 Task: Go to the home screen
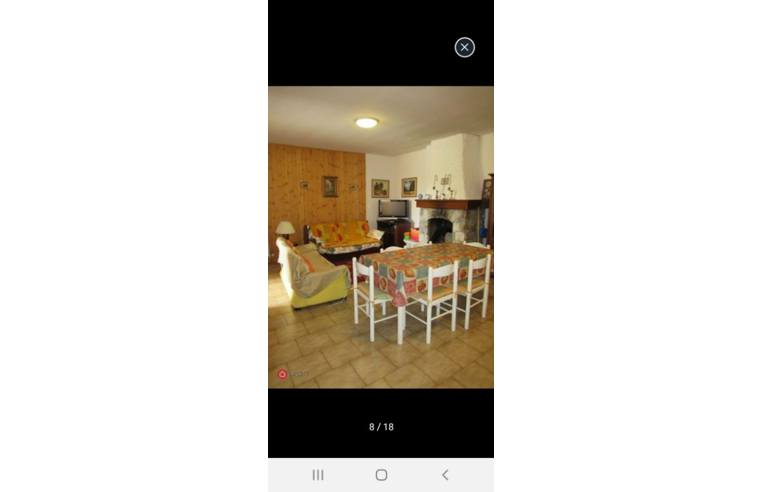coord(381,475)
